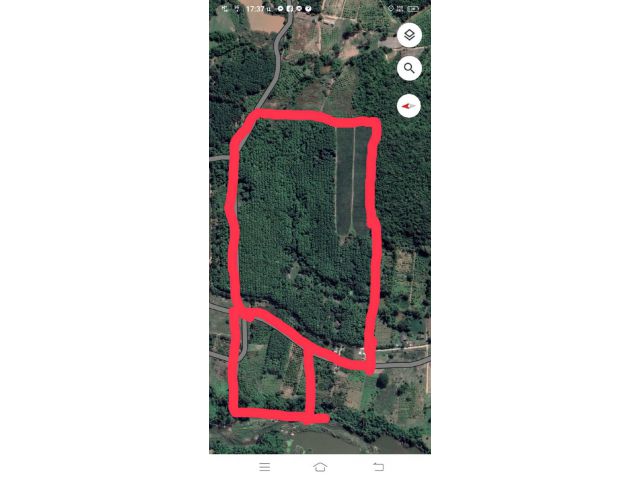This screenshot has height=480, width=640.
Task: Tap the compass to reset orientation
Action: pyautogui.click(x=409, y=105)
